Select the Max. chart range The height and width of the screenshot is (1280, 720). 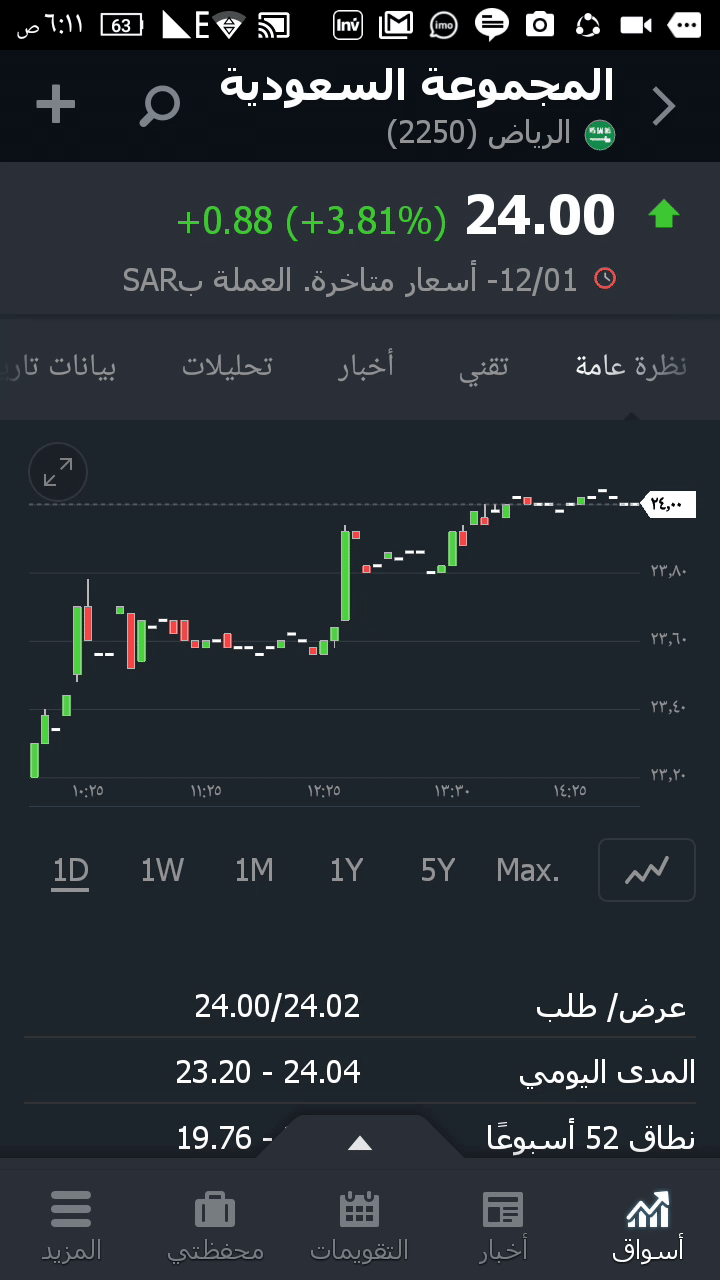point(528,871)
